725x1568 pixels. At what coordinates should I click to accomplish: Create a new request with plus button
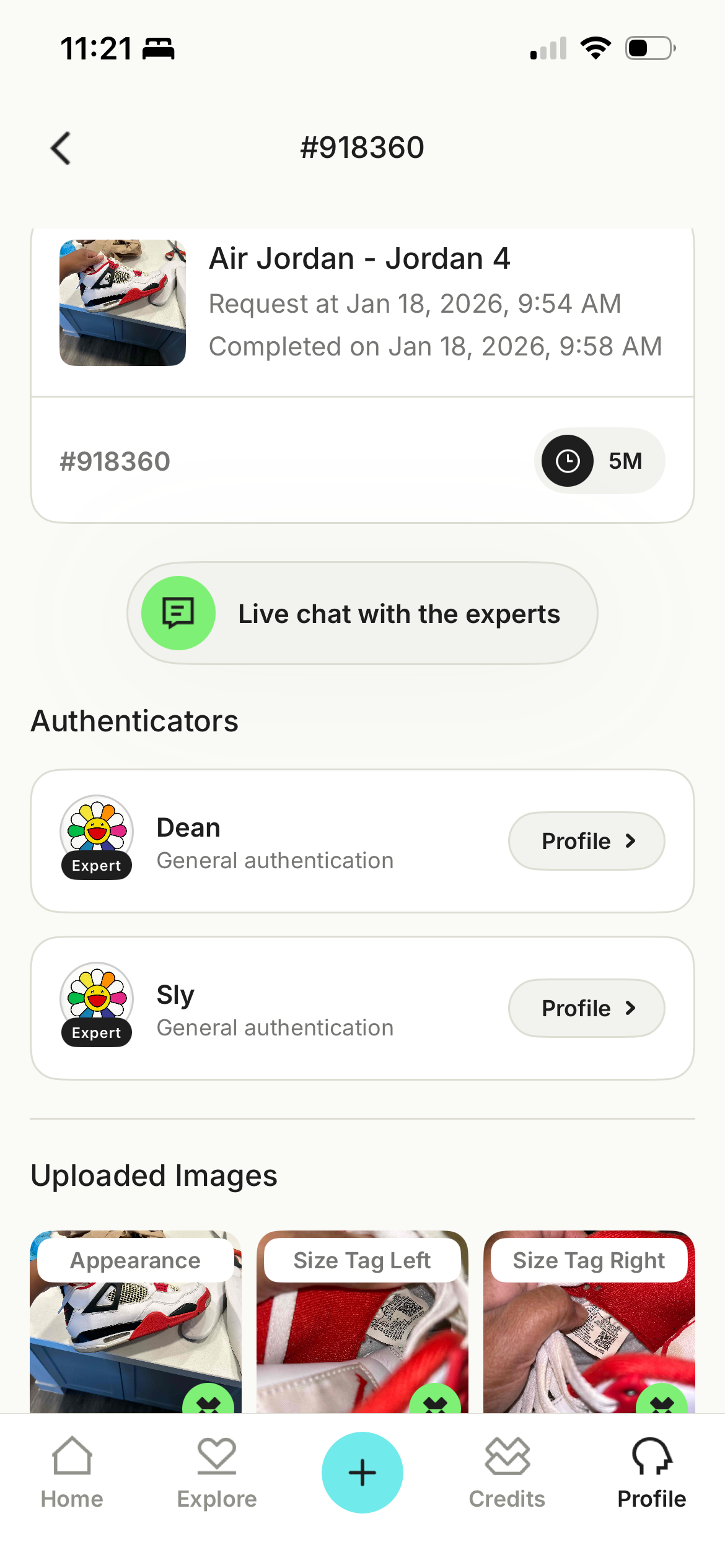click(x=362, y=1472)
